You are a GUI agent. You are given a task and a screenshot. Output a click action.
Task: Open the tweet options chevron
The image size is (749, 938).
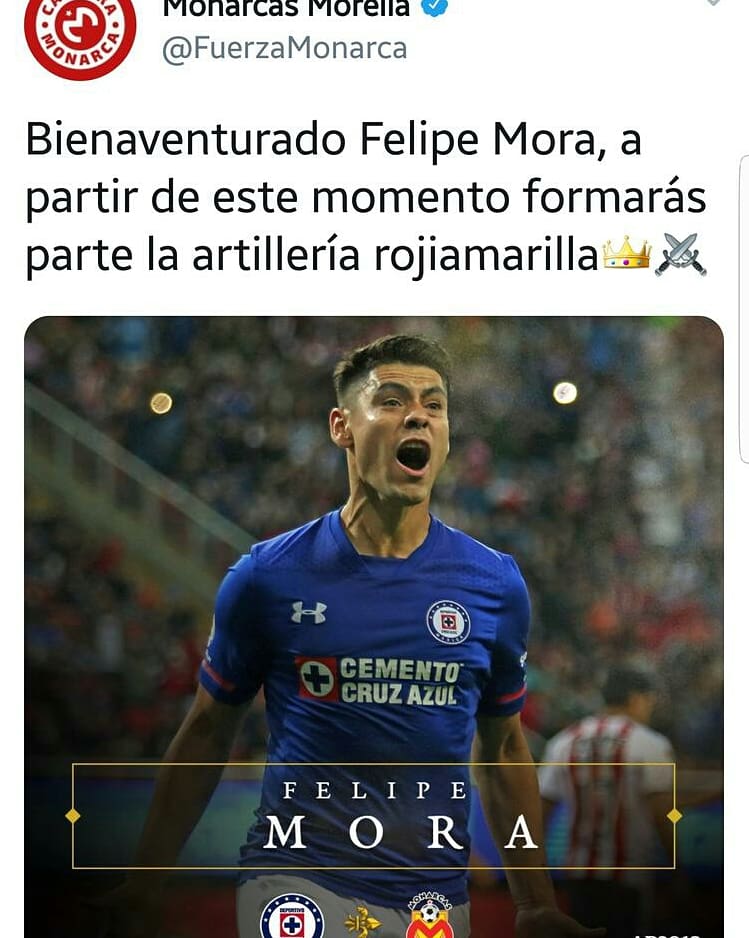[x=714, y=3]
